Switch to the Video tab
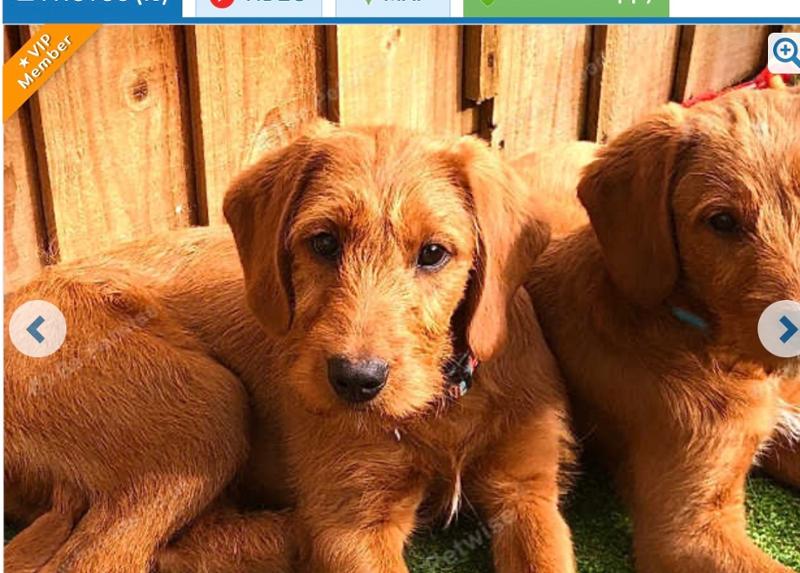Viewport: 800px width, 573px height. (x=258, y=6)
